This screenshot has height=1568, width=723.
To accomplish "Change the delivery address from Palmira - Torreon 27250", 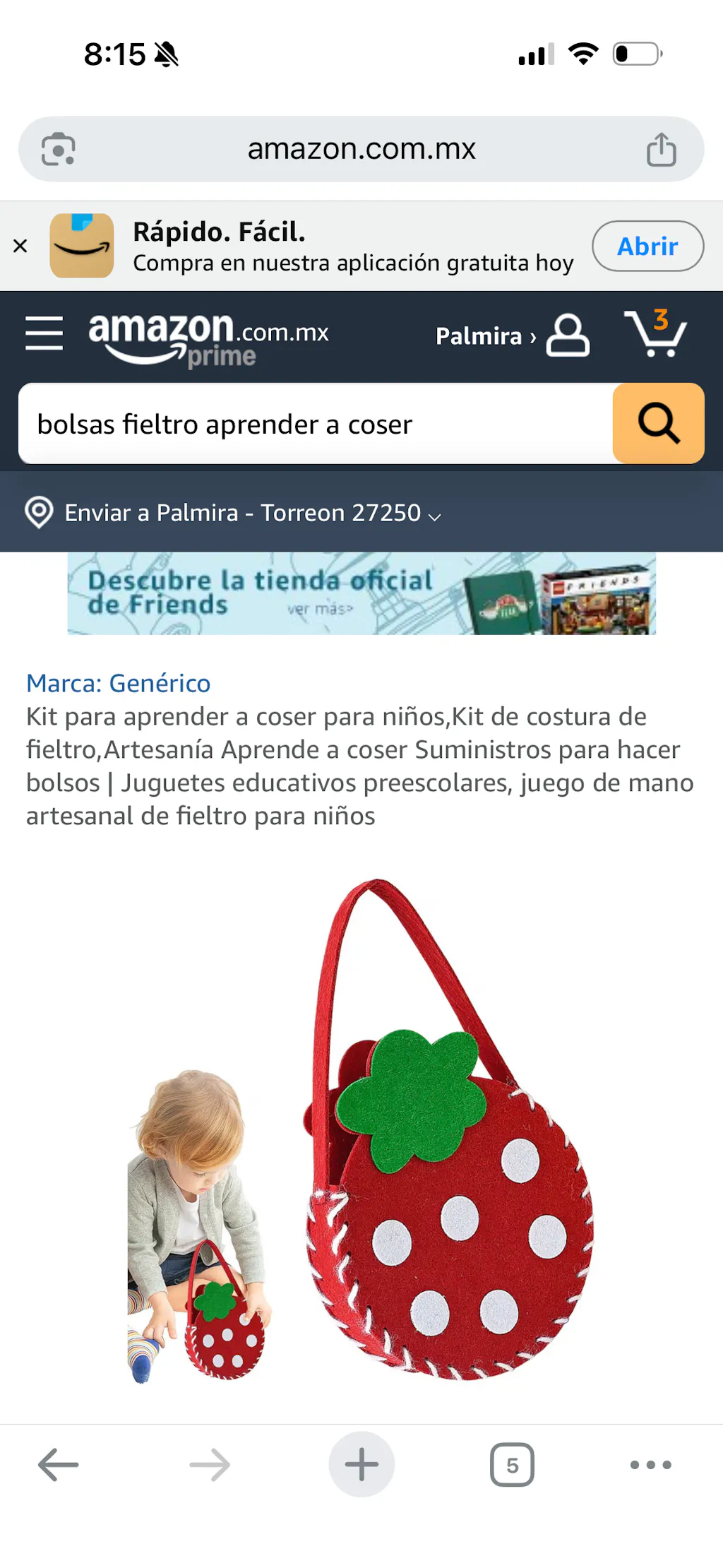I will pos(233,513).
